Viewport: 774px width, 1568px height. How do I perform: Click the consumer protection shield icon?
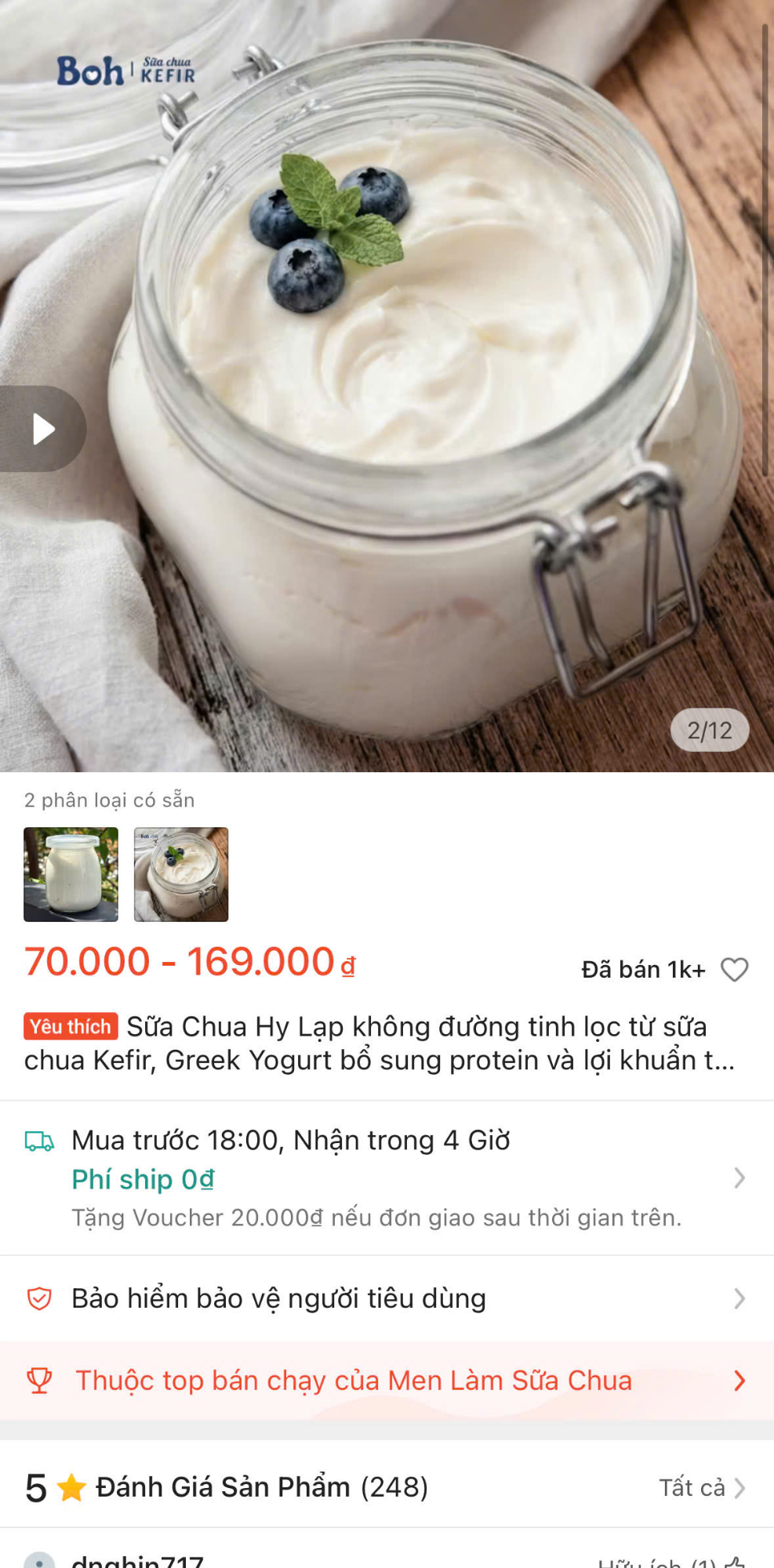pos(41,1298)
